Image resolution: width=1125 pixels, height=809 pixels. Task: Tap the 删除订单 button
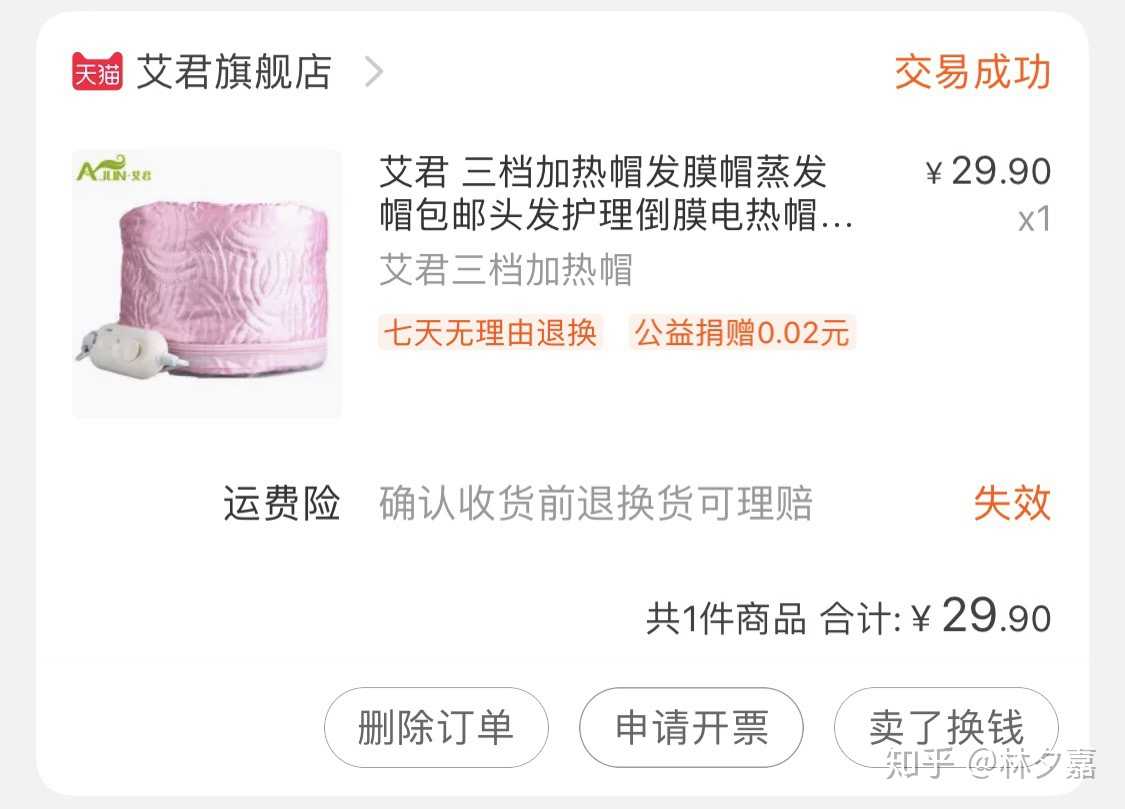[x=436, y=727]
